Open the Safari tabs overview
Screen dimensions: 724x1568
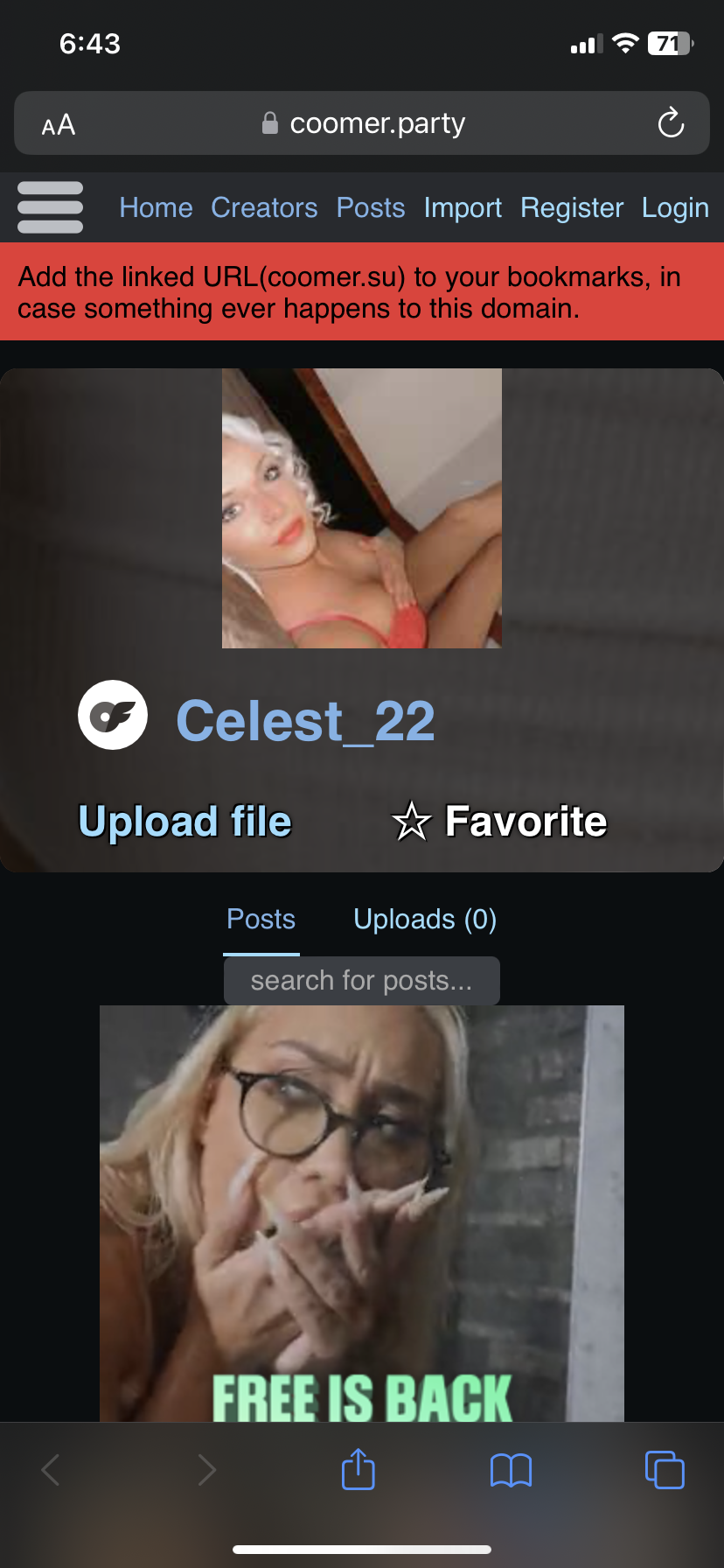[665, 1469]
